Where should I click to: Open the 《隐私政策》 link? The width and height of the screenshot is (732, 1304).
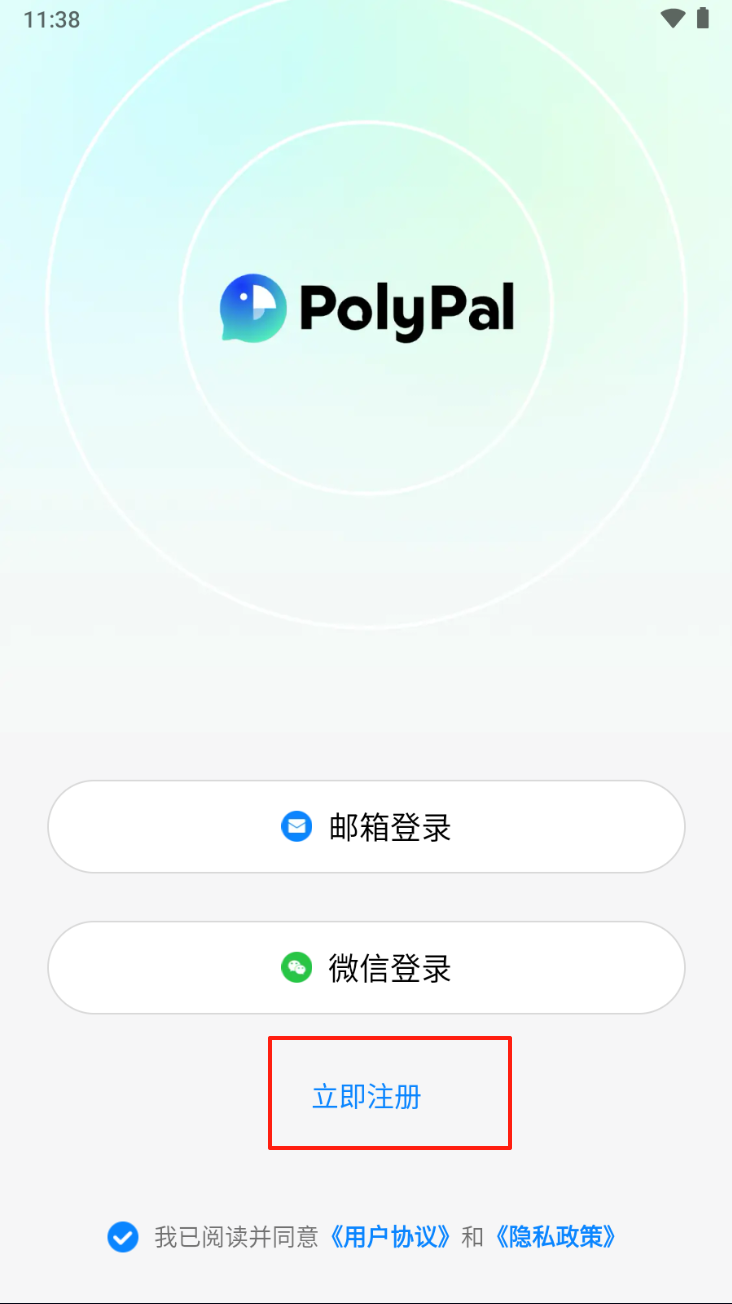pyautogui.click(x=555, y=1237)
